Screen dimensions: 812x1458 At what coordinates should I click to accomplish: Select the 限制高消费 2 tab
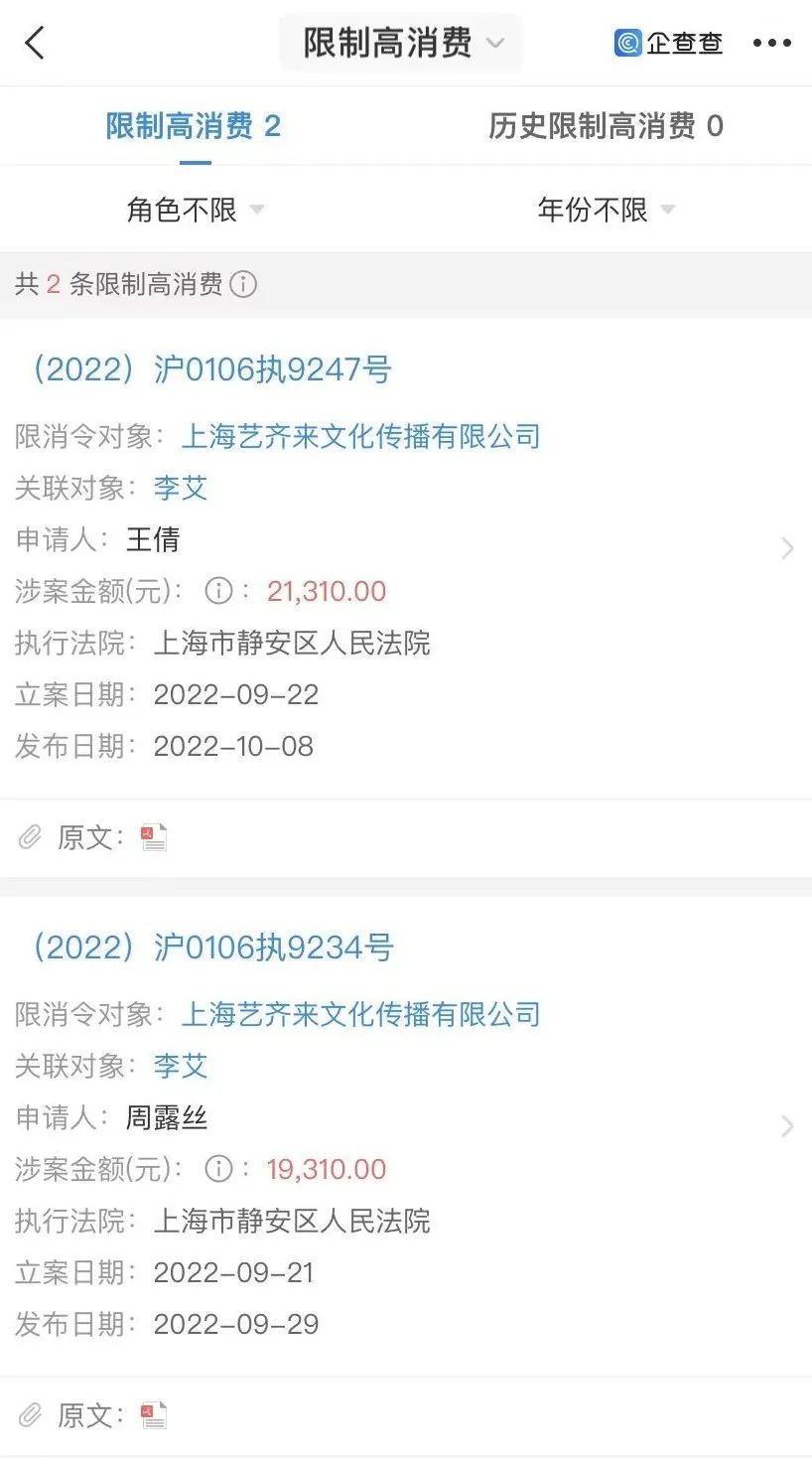click(194, 126)
